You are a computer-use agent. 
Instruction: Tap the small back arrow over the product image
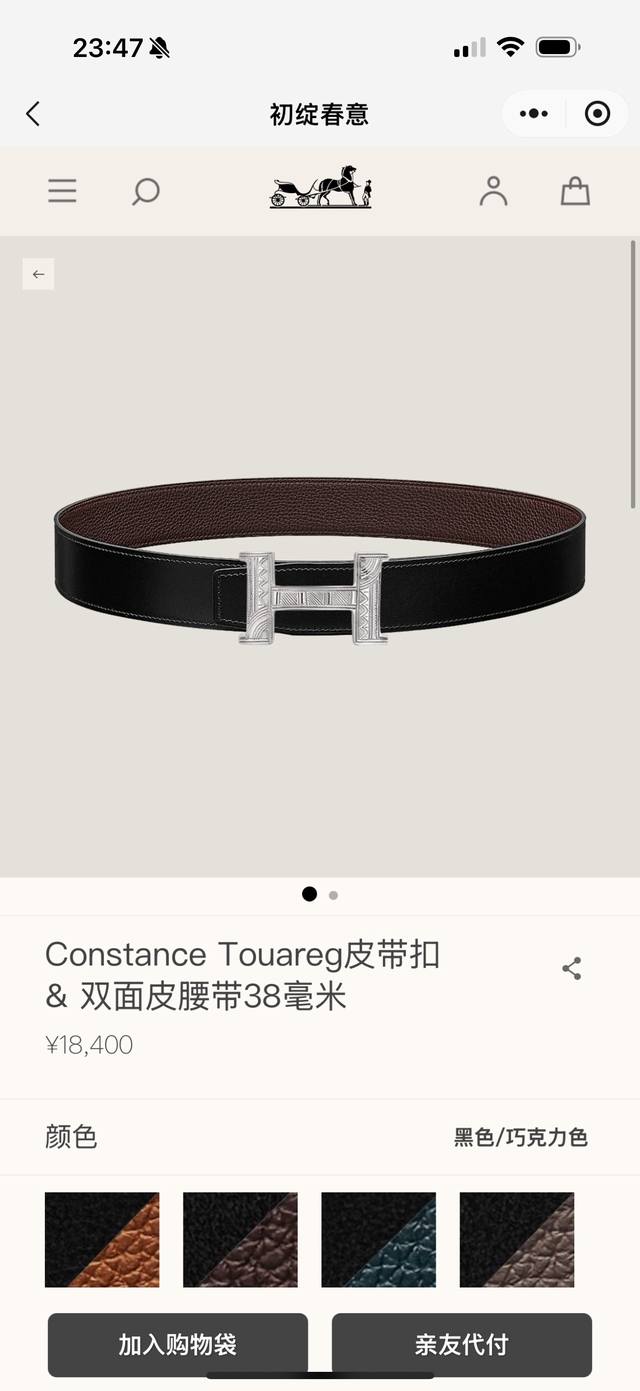coord(38,274)
